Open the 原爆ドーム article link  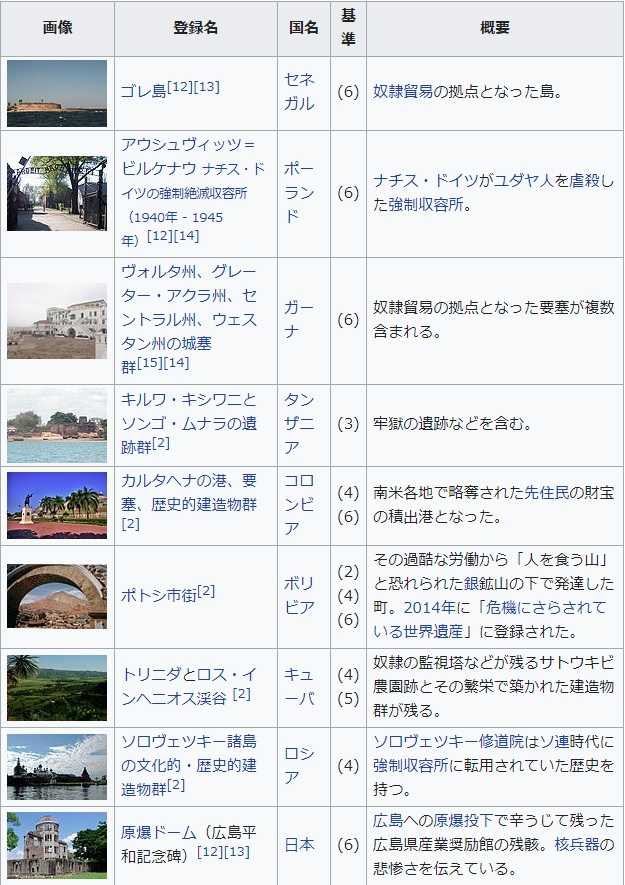pos(158,833)
